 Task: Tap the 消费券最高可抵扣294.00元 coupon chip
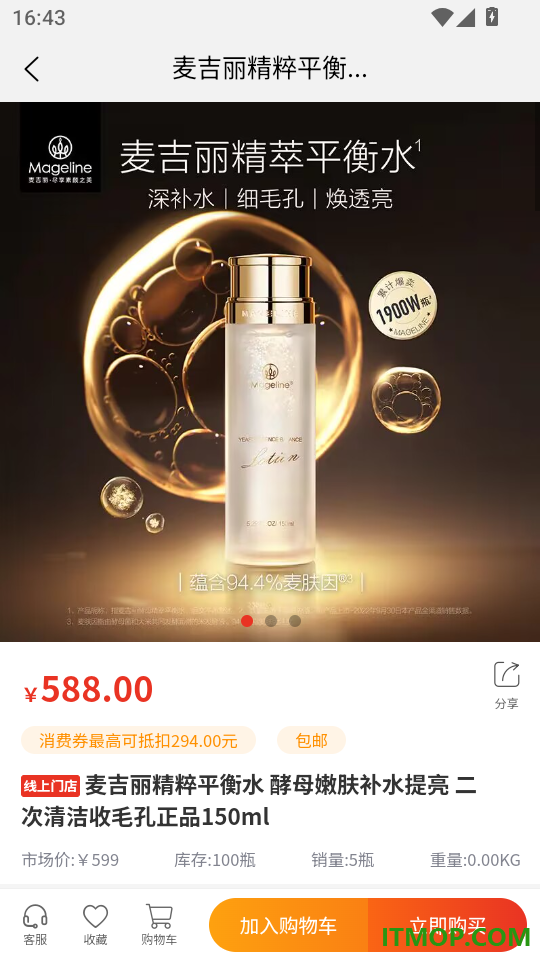(138, 740)
